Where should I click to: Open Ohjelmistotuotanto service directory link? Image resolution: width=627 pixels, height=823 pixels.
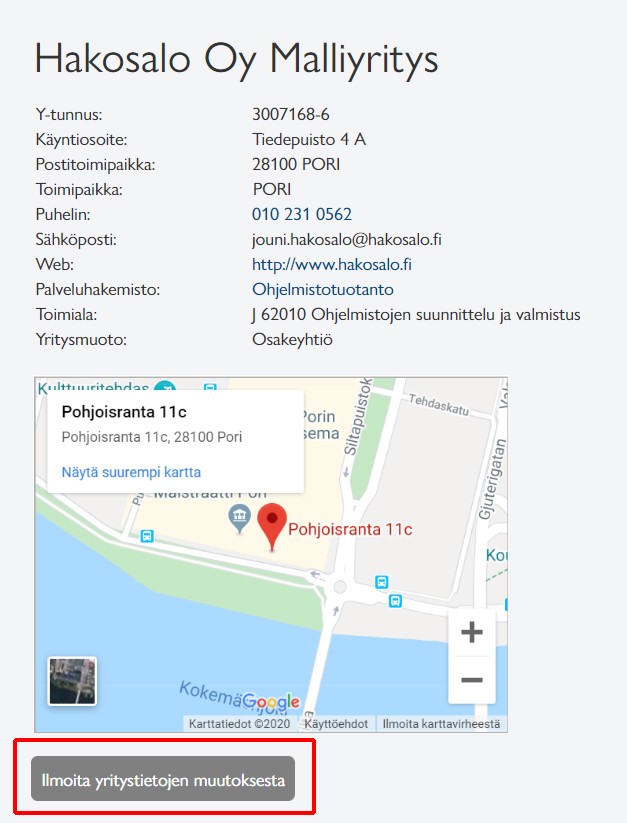[323, 290]
